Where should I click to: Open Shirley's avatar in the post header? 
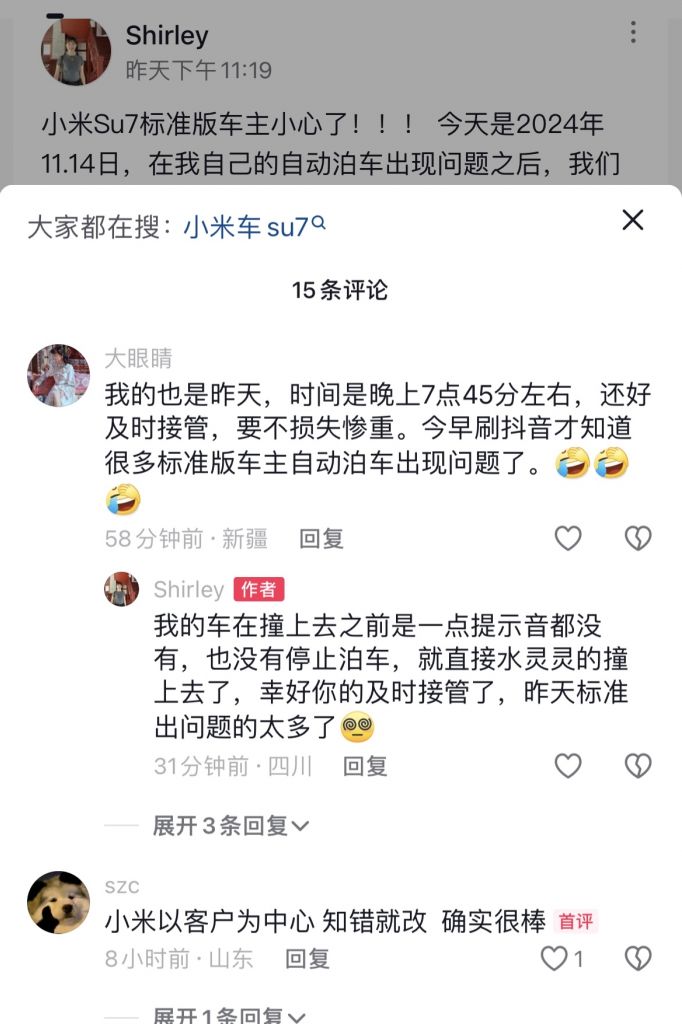[x=75, y=51]
